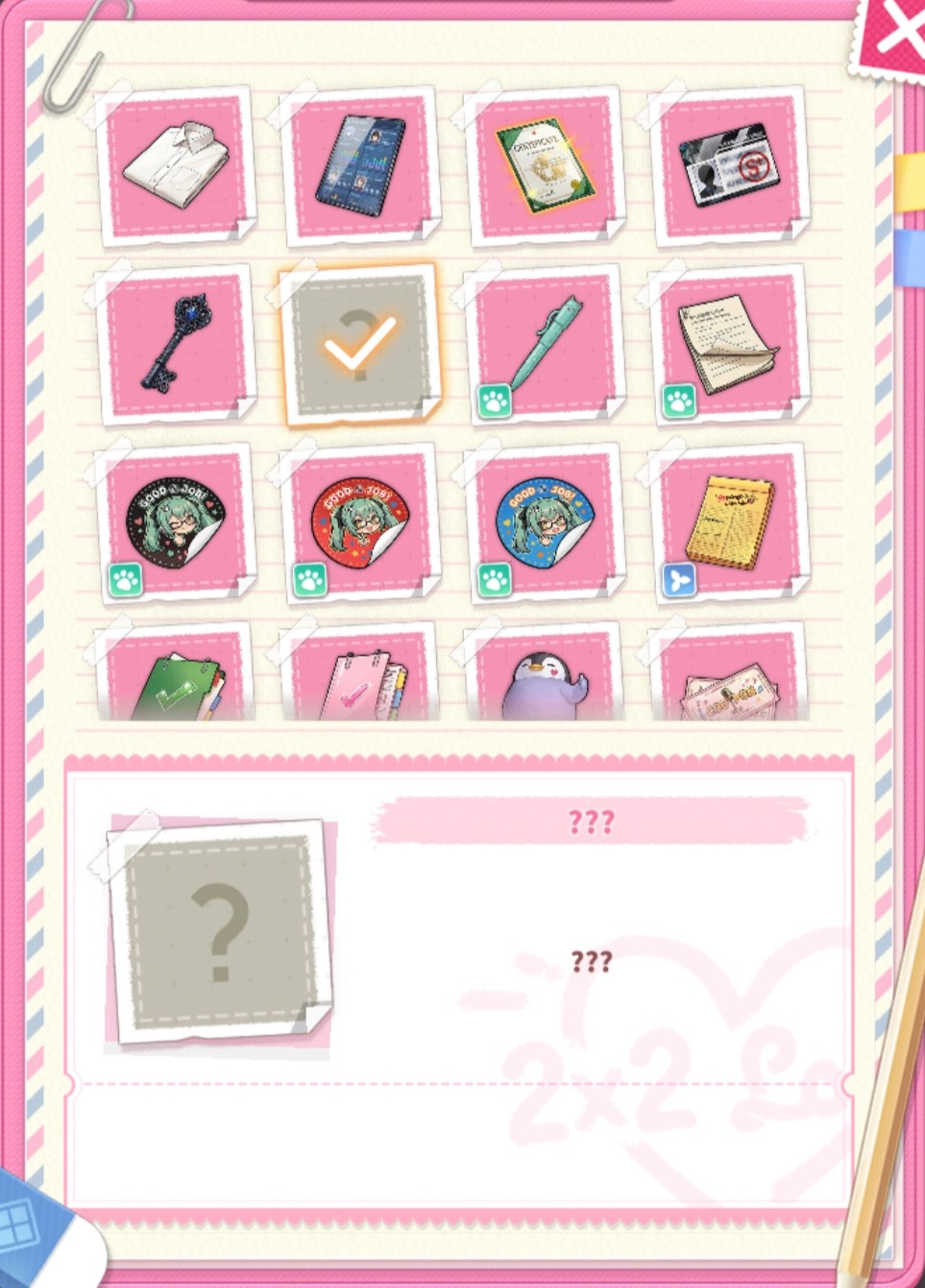Open the pink tickets item
The width and height of the screenshot is (925, 1288).
(729, 684)
